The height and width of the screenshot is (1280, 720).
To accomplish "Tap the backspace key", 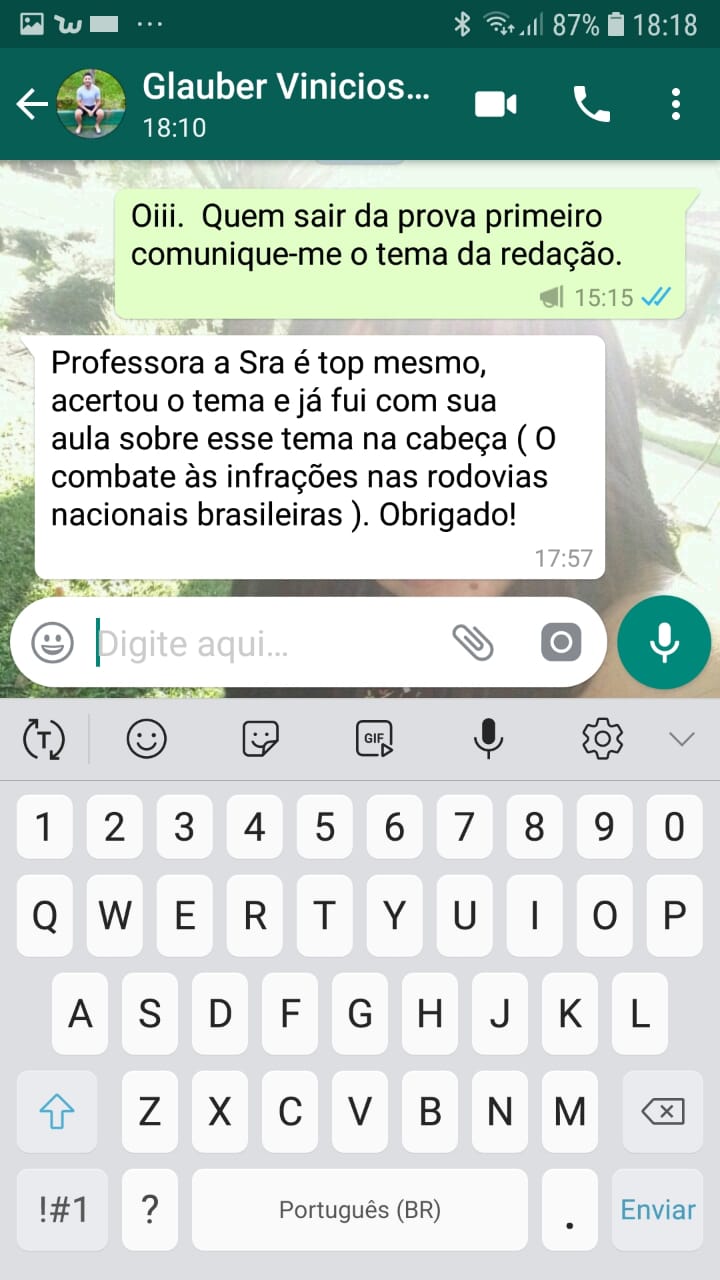I will [x=662, y=1111].
